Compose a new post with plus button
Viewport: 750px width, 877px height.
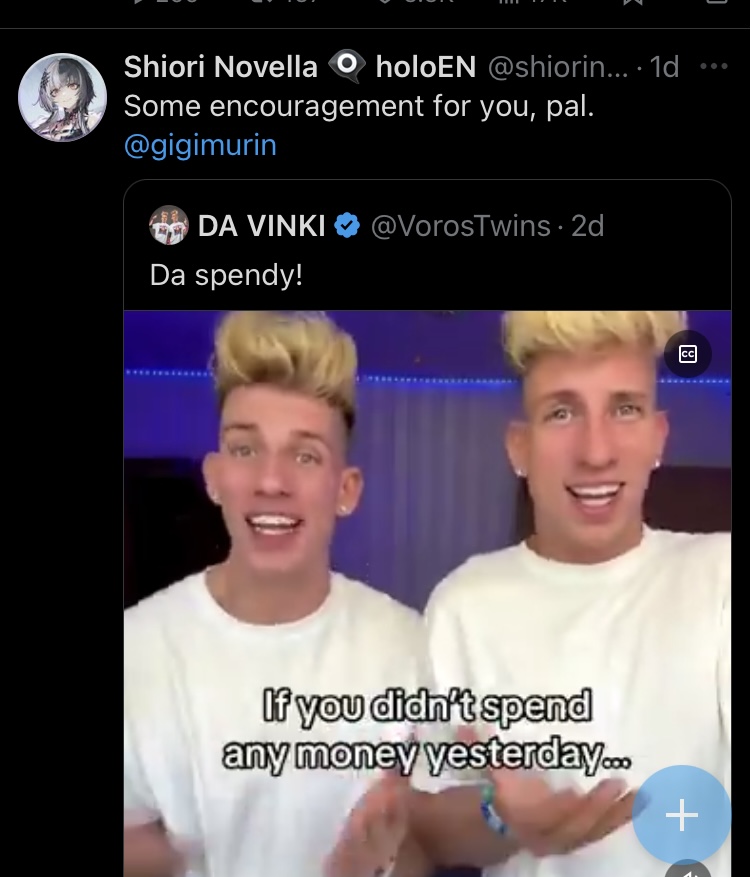pos(682,815)
